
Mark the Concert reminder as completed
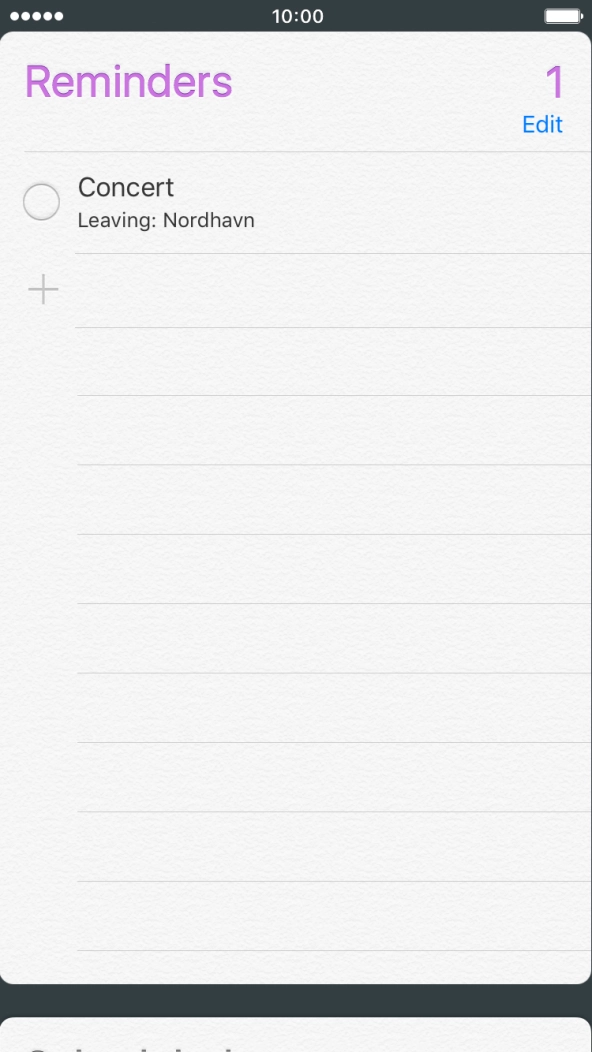[x=42, y=202]
